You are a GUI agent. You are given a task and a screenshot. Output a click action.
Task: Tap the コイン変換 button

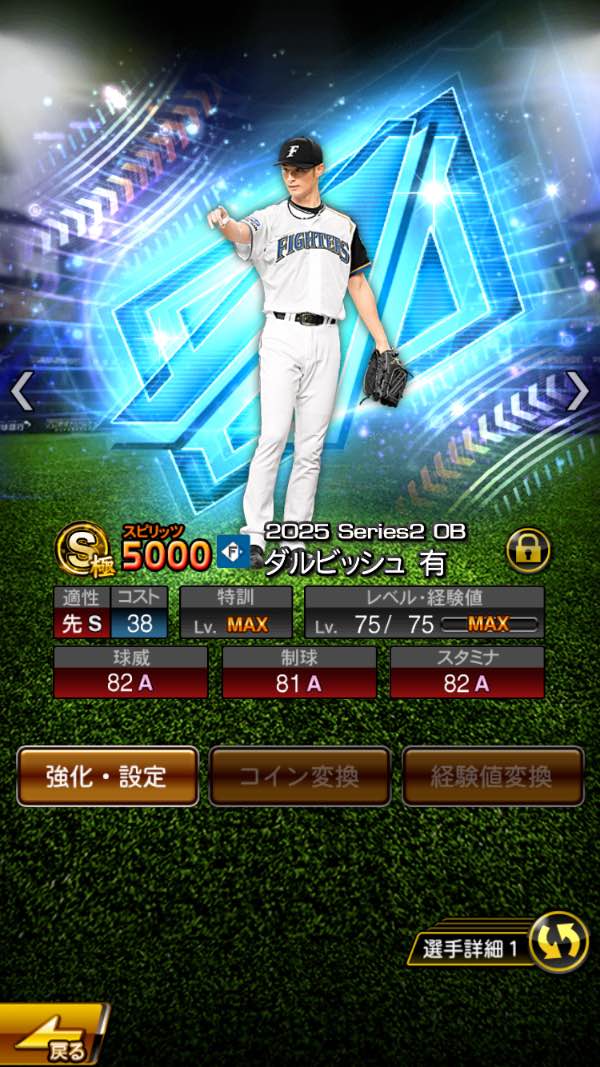tap(300, 776)
